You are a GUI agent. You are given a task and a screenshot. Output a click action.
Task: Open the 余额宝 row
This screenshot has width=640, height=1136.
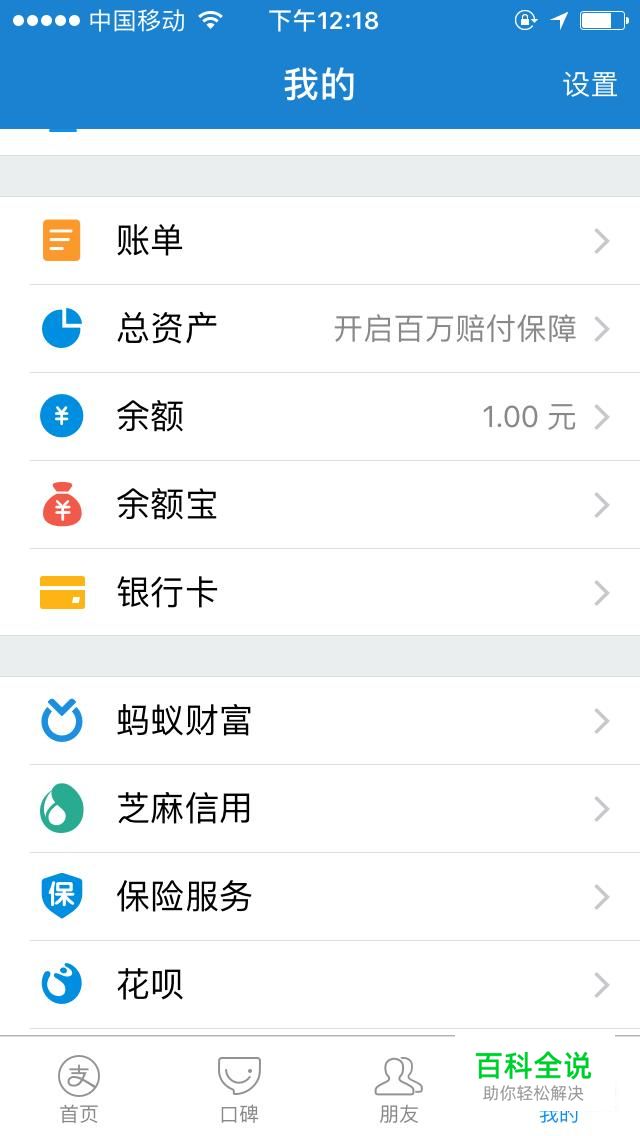click(x=320, y=504)
